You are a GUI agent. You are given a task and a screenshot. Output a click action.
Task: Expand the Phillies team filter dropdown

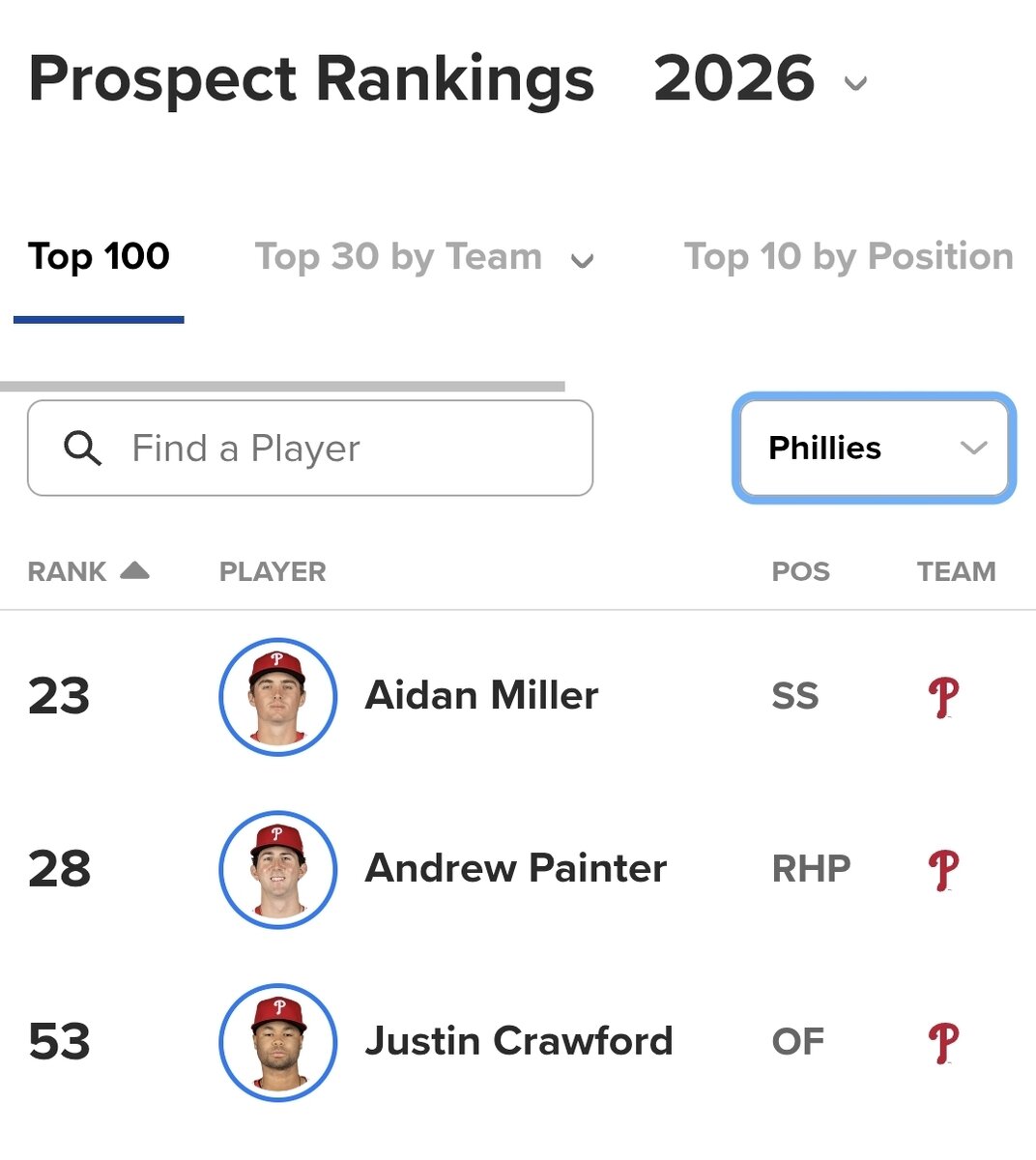pyautogui.click(x=874, y=449)
